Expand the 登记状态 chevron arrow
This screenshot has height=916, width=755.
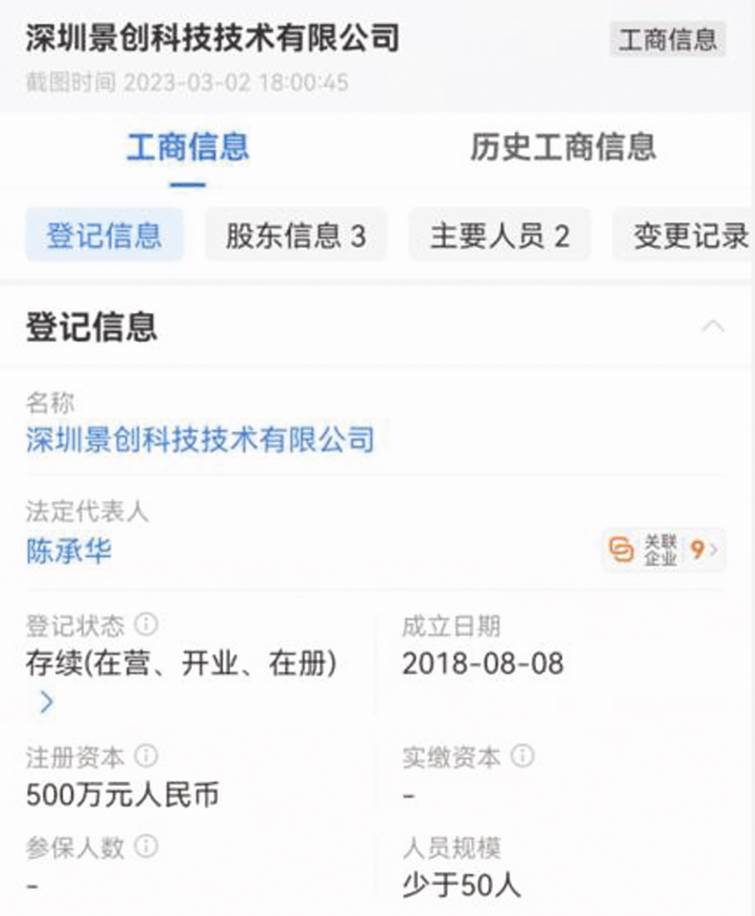pos(45,703)
